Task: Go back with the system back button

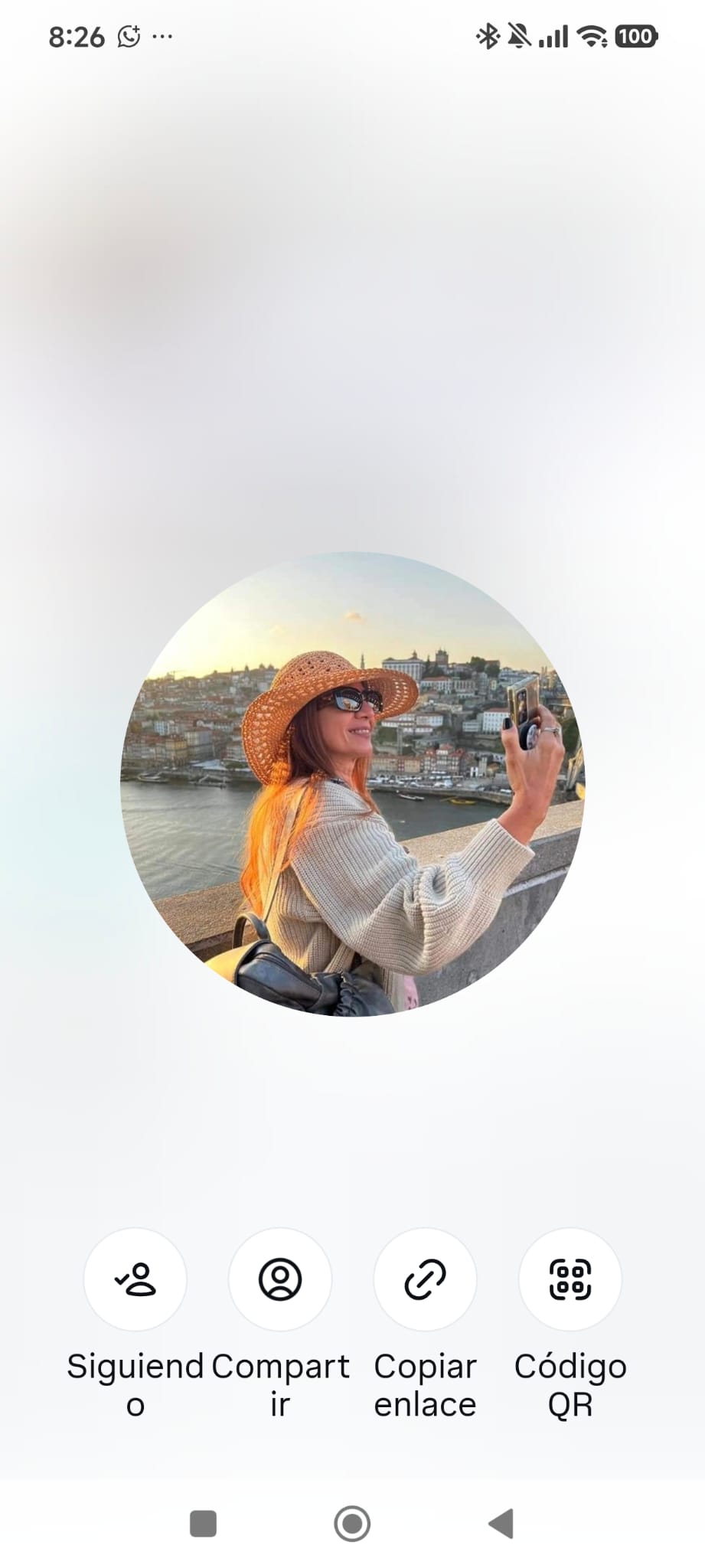Action: (x=501, y=1524)
